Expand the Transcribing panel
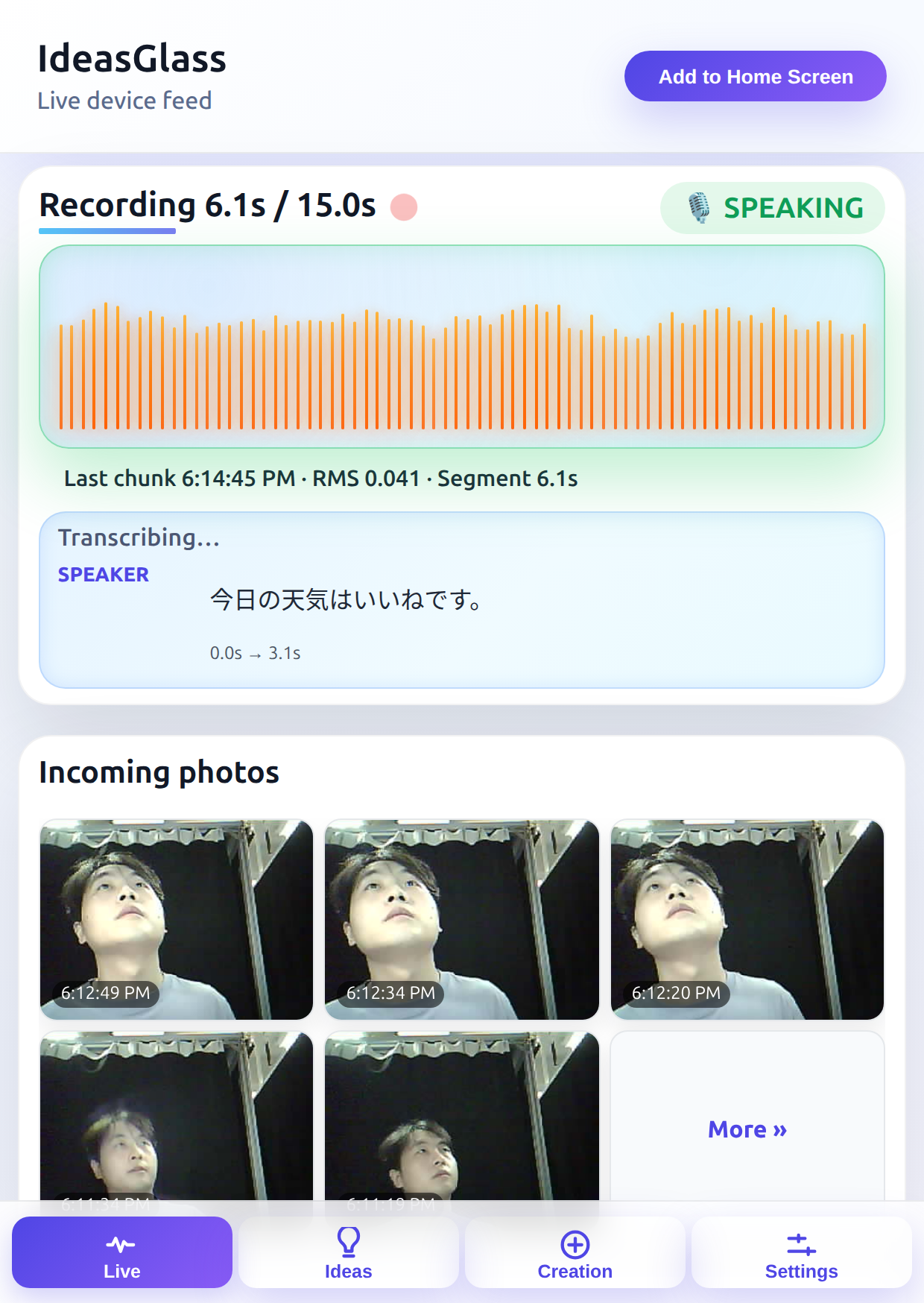Image resolution: width=924 pixels, height=1303 pixels. click(462, 599)
